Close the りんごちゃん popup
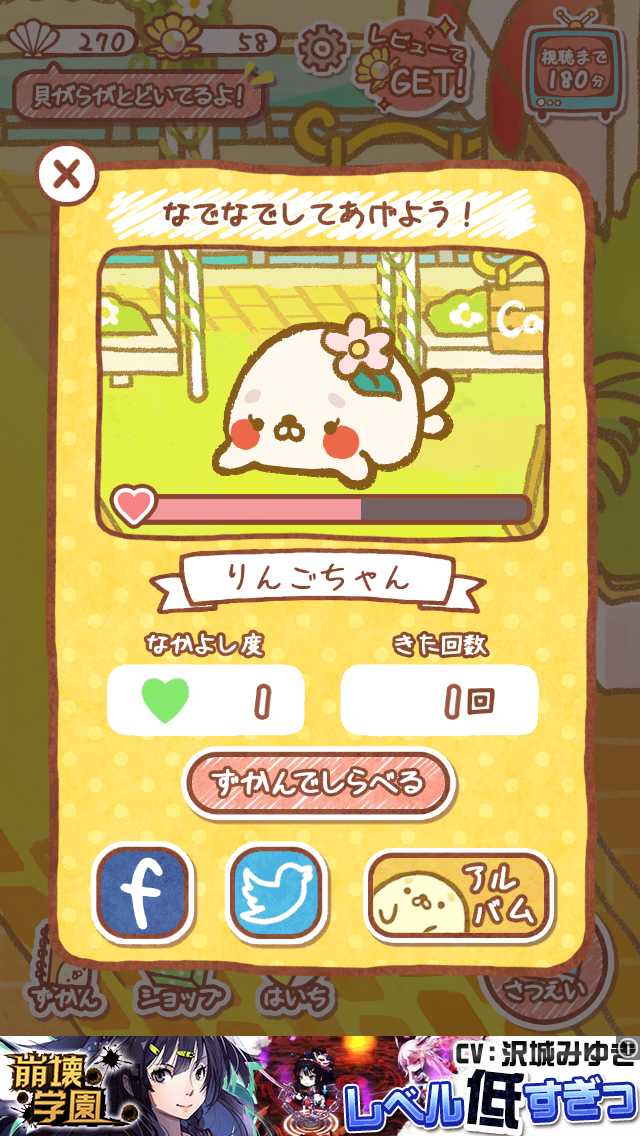The width and height of the screenshot is (640, 1136). pyautogui.click(x=66, y=175)
